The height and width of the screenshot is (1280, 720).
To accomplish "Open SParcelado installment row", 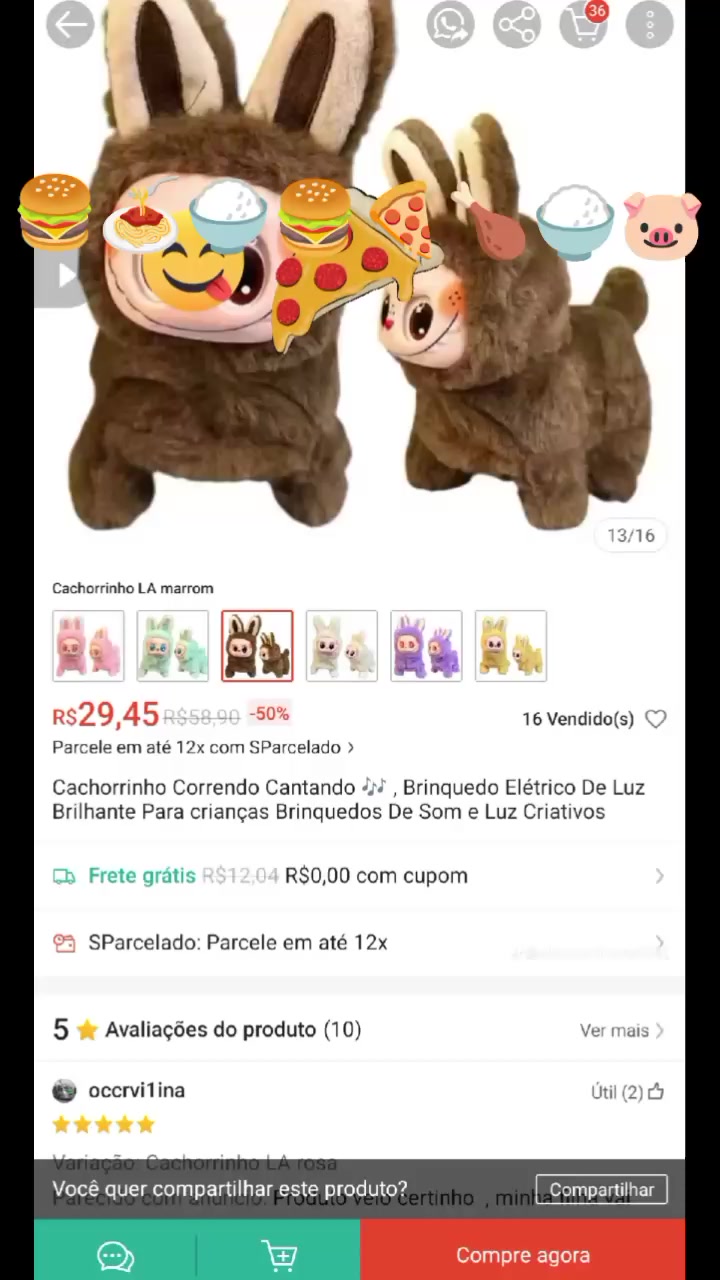I will click(360, 942).
